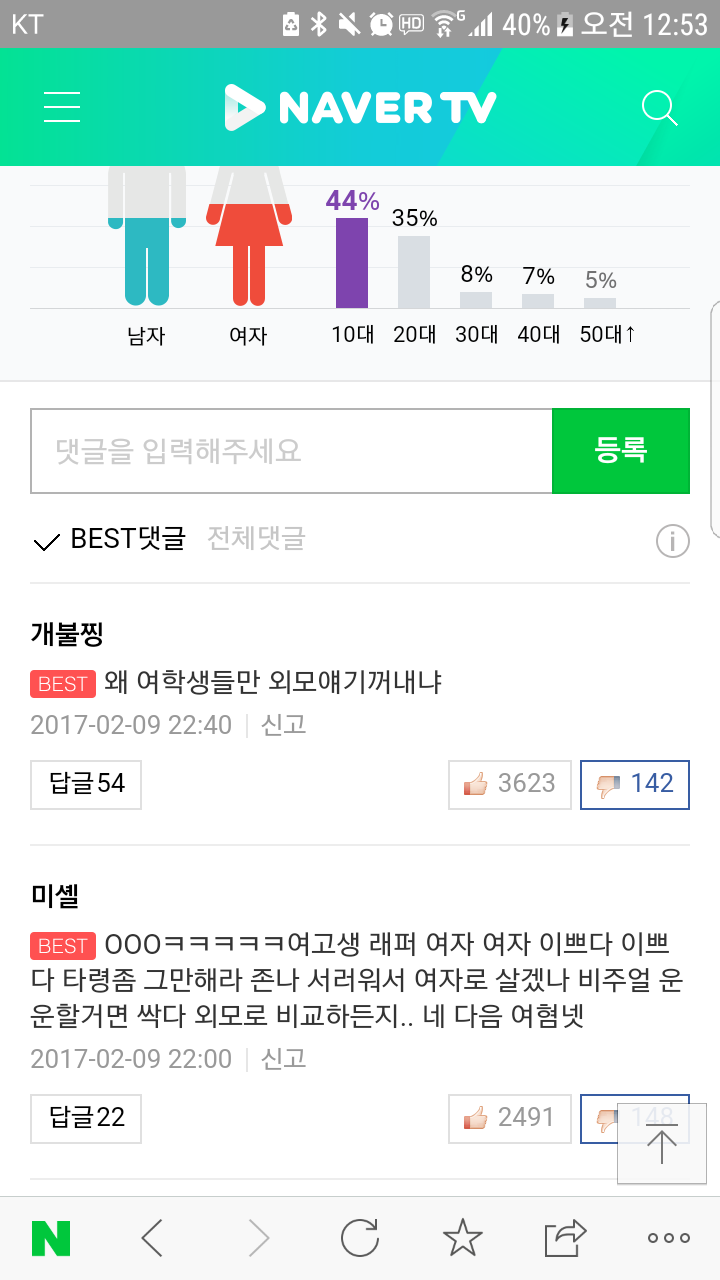Open more options via the three-dot icon
The height and width of the screenshot is (1280, 720).
pyautogui.click(x=668, y=1237)
